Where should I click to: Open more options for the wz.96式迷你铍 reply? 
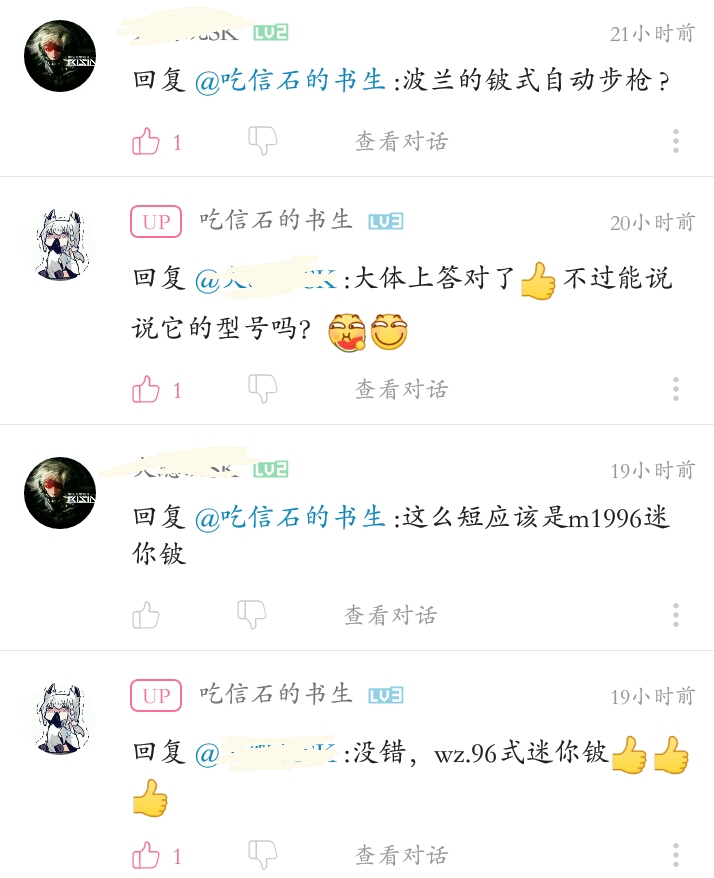pyautogui.click(x=676, y=855)
